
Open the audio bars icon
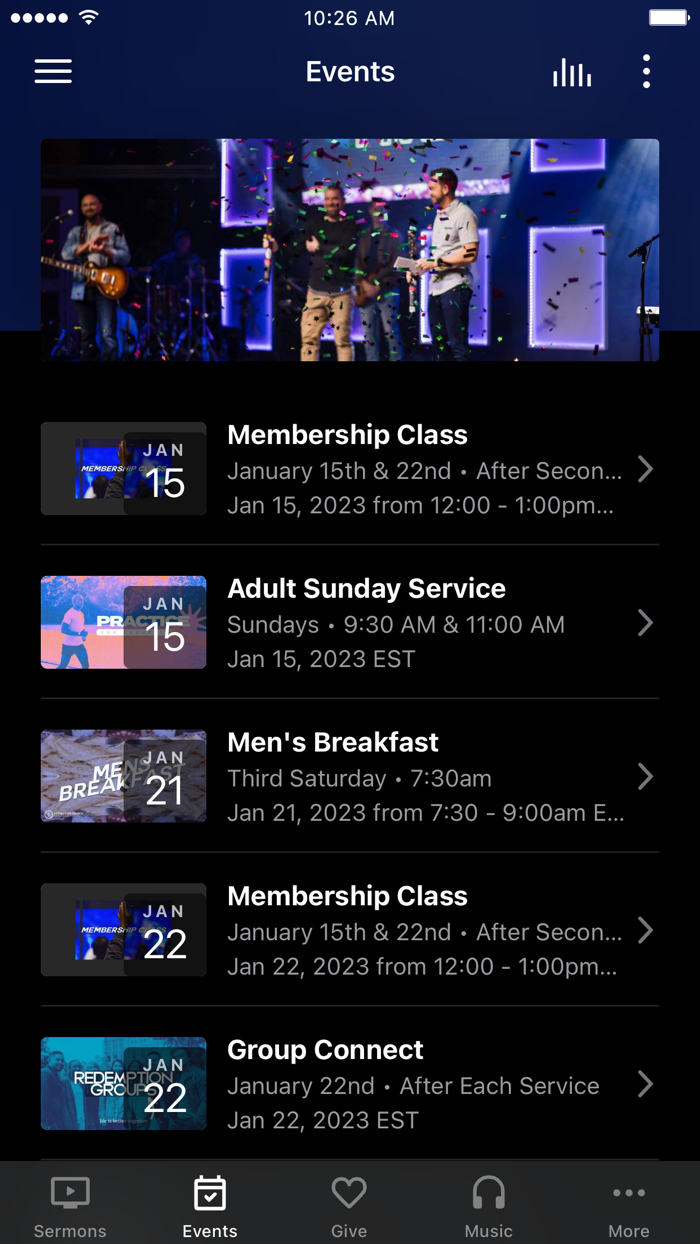click(572, 72)
